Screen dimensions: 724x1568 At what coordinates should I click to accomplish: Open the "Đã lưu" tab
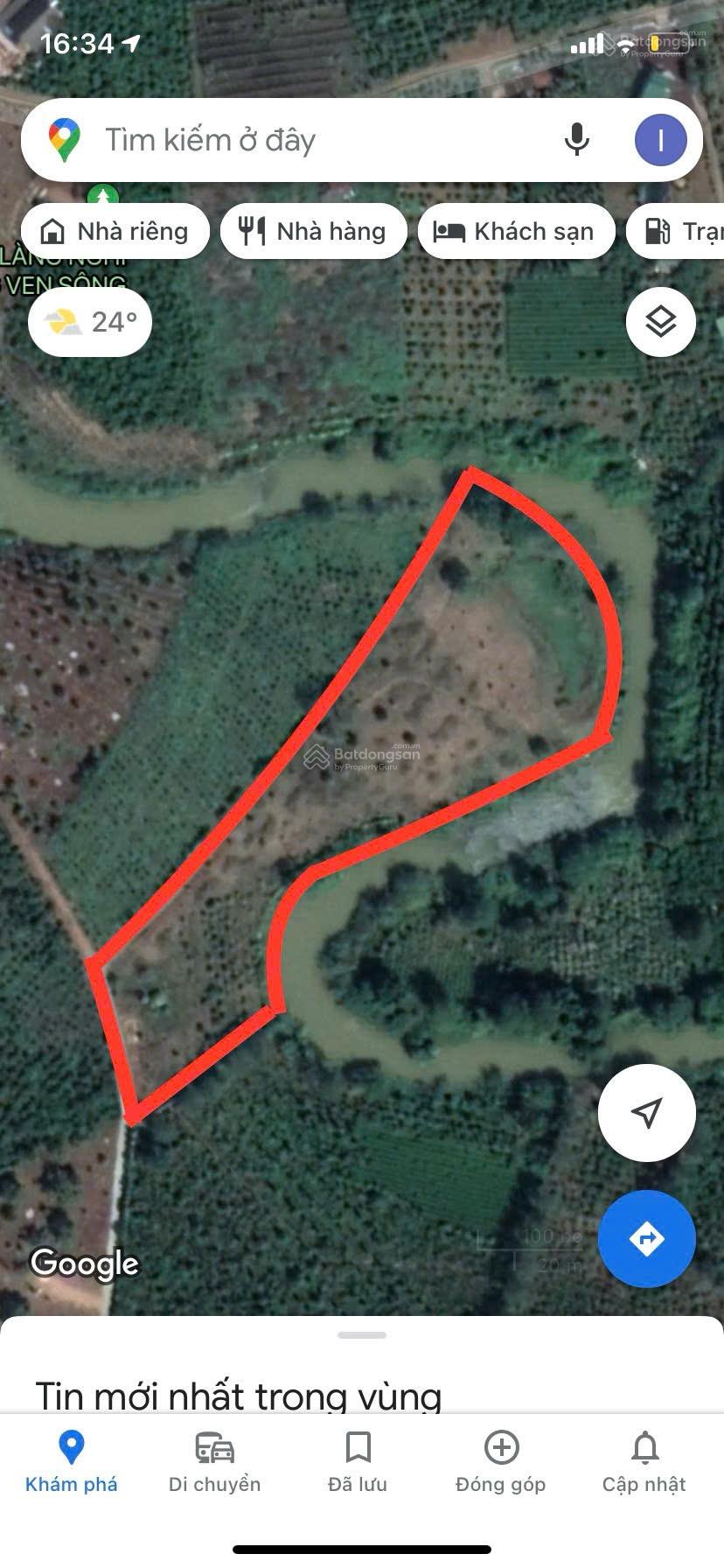[x=358, y=1463]
